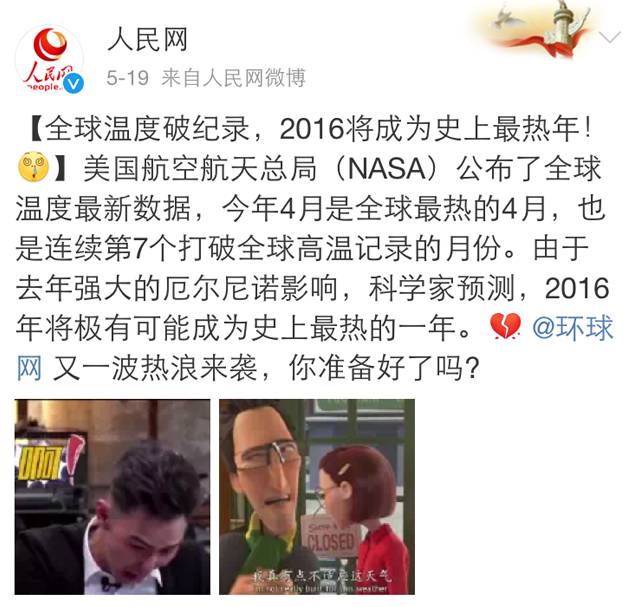
Task: View the first attached image of the man
Action: pyautogui.click(x=113, y=496)
